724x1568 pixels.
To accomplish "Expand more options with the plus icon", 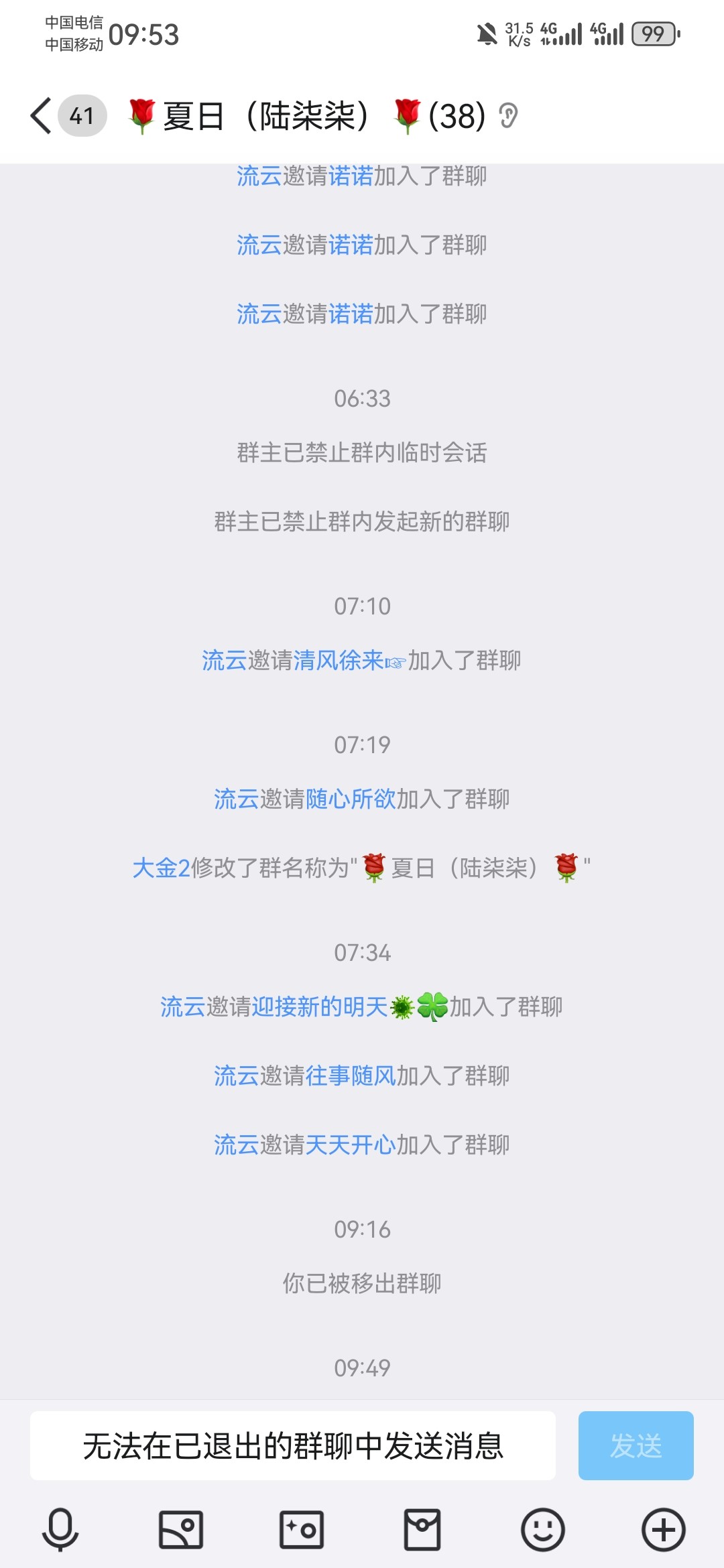I will pyautogui.click(x=664, y=1530).
